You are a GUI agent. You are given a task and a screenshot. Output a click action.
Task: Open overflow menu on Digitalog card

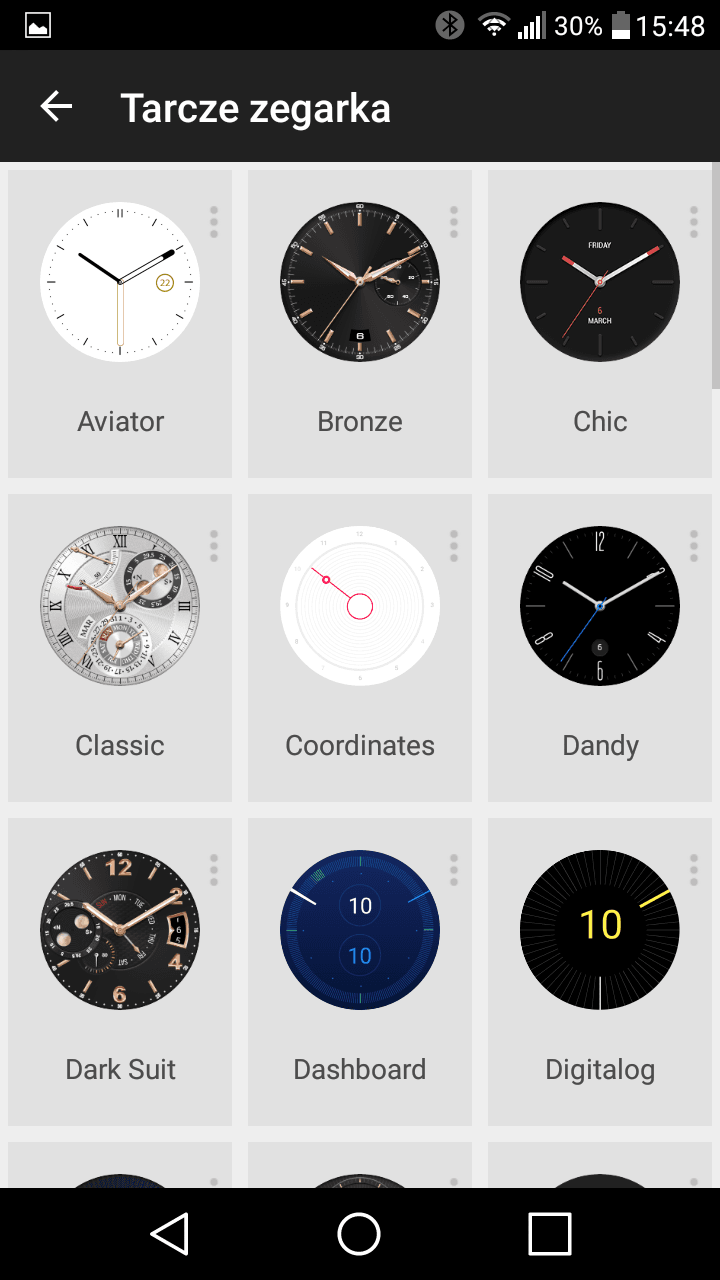pos(694,870)
